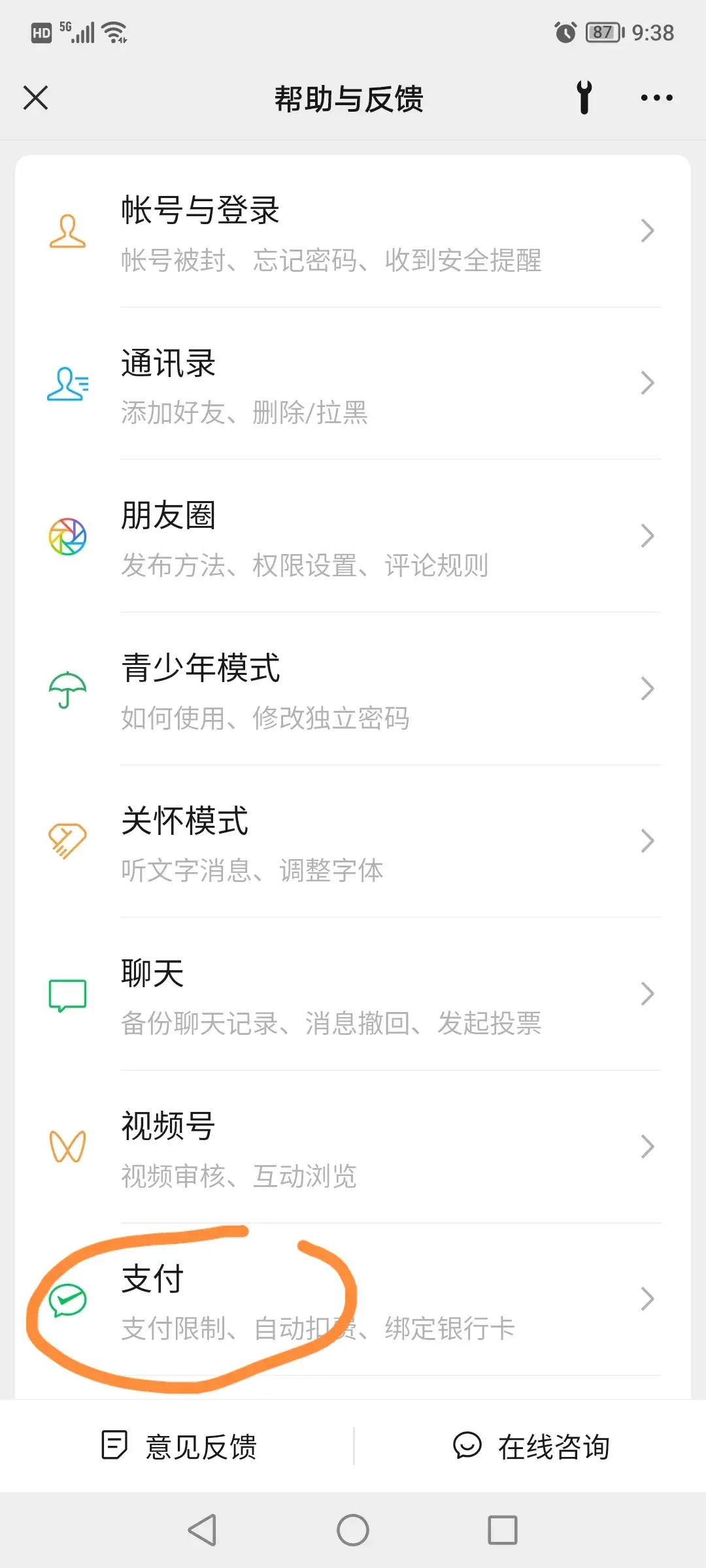Click the 意见反馈 feedback note icon

(114, 1446)
